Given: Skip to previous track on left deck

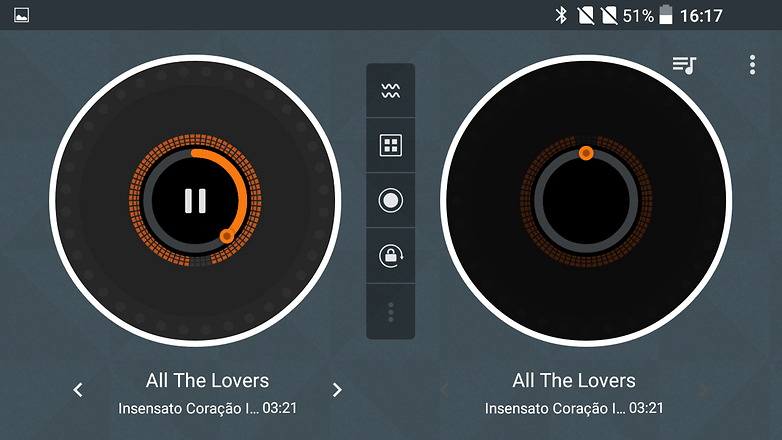Looking at the screenshot, I should pyautogui.click(x=79, y=390).
